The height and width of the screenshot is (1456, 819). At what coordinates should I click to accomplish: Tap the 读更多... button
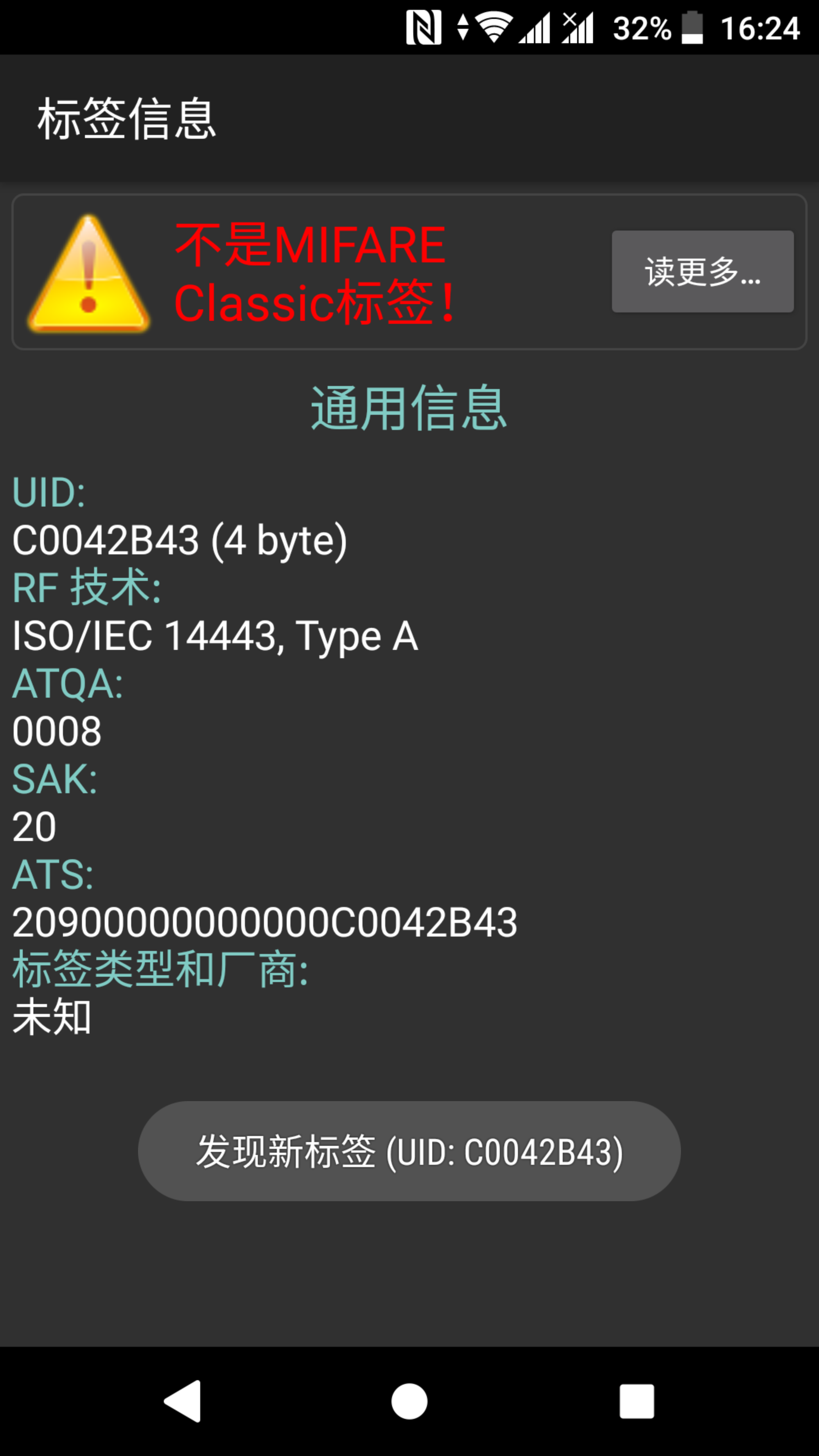[703, 271]
